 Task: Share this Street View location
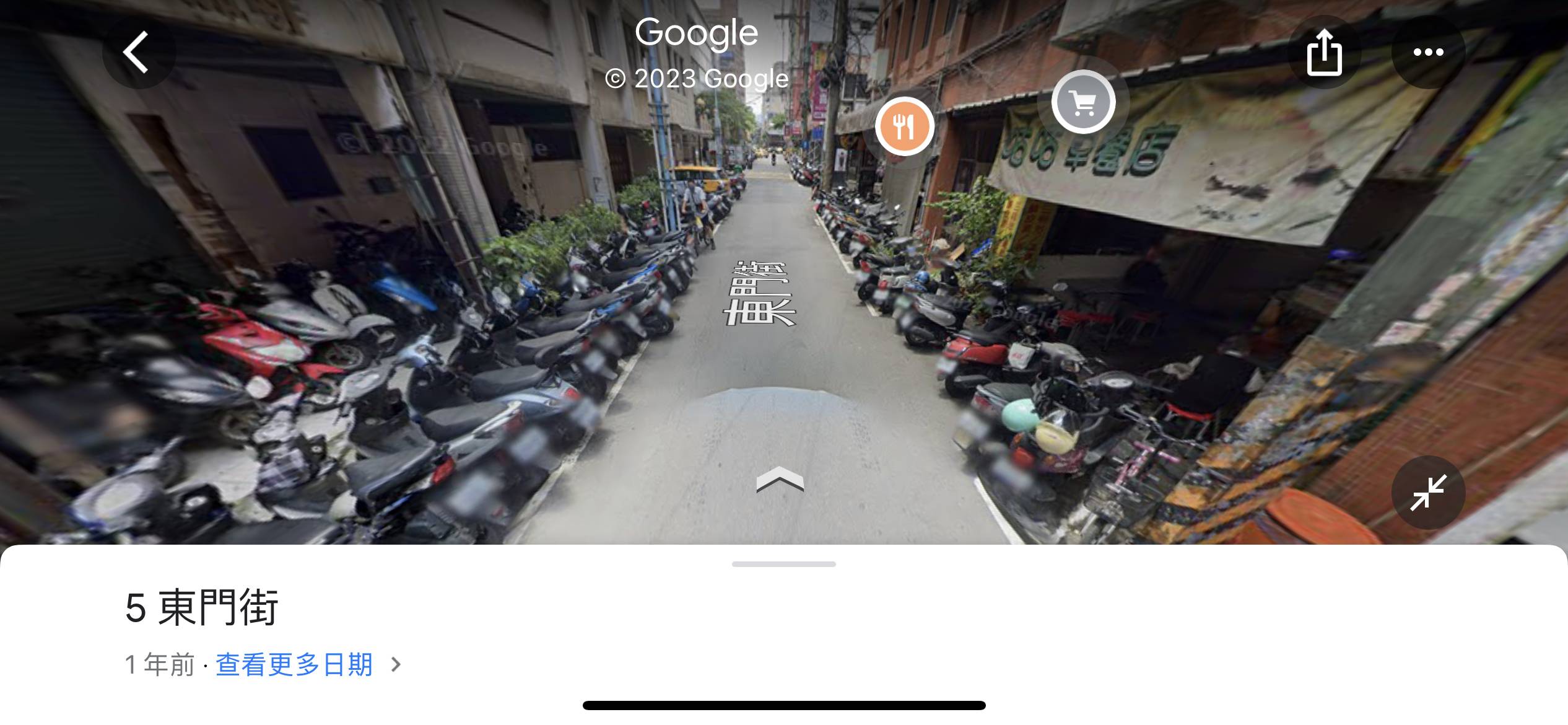pos(1324,53)
